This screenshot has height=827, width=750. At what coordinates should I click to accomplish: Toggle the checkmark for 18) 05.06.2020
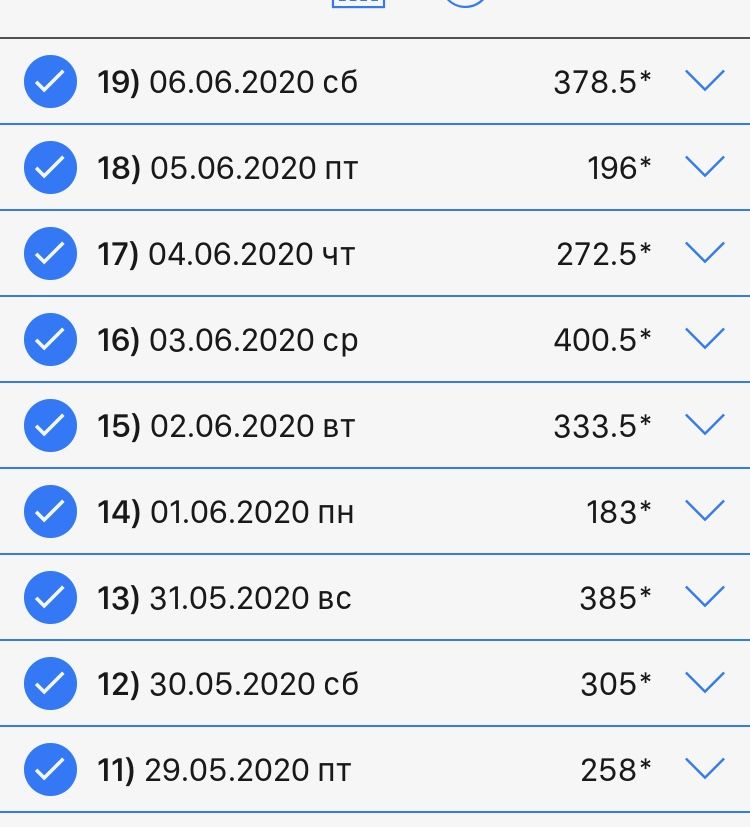coord(50,168)
